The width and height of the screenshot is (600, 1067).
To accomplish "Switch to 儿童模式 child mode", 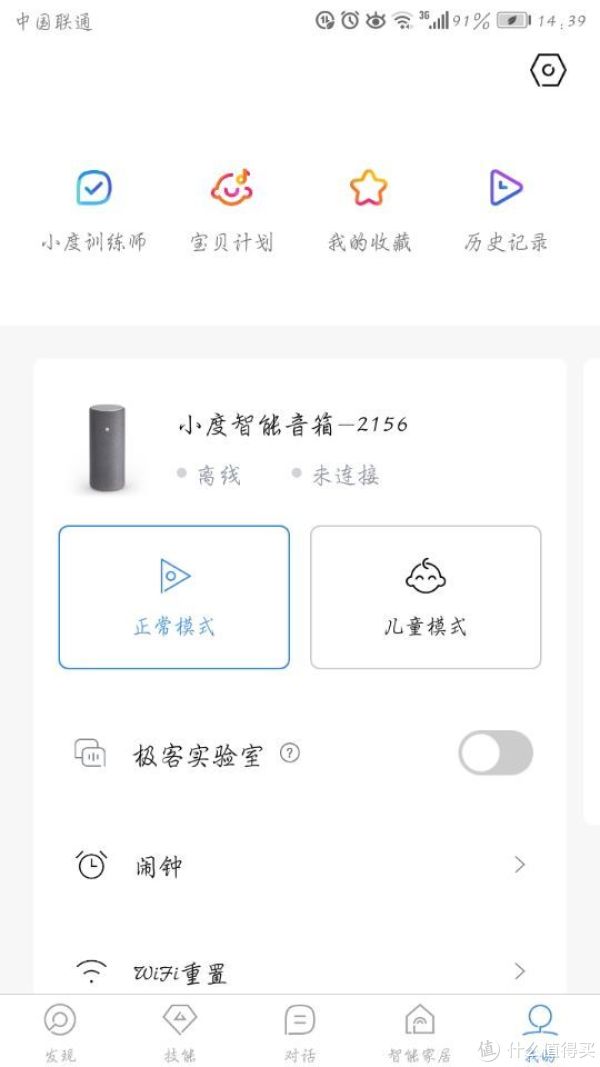I will 426,597.
